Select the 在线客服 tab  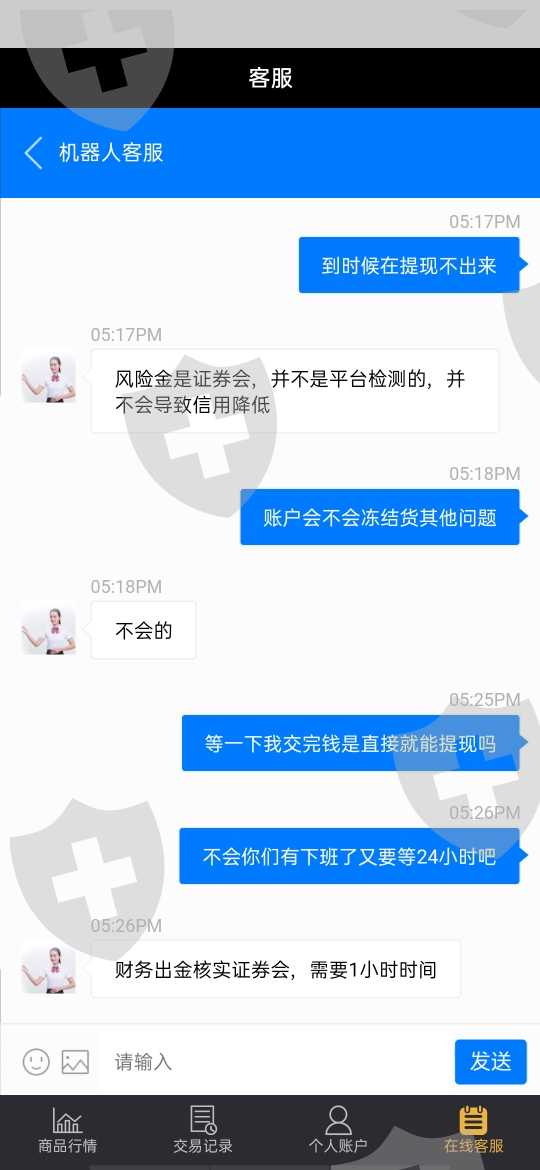tap(474, 1130)
